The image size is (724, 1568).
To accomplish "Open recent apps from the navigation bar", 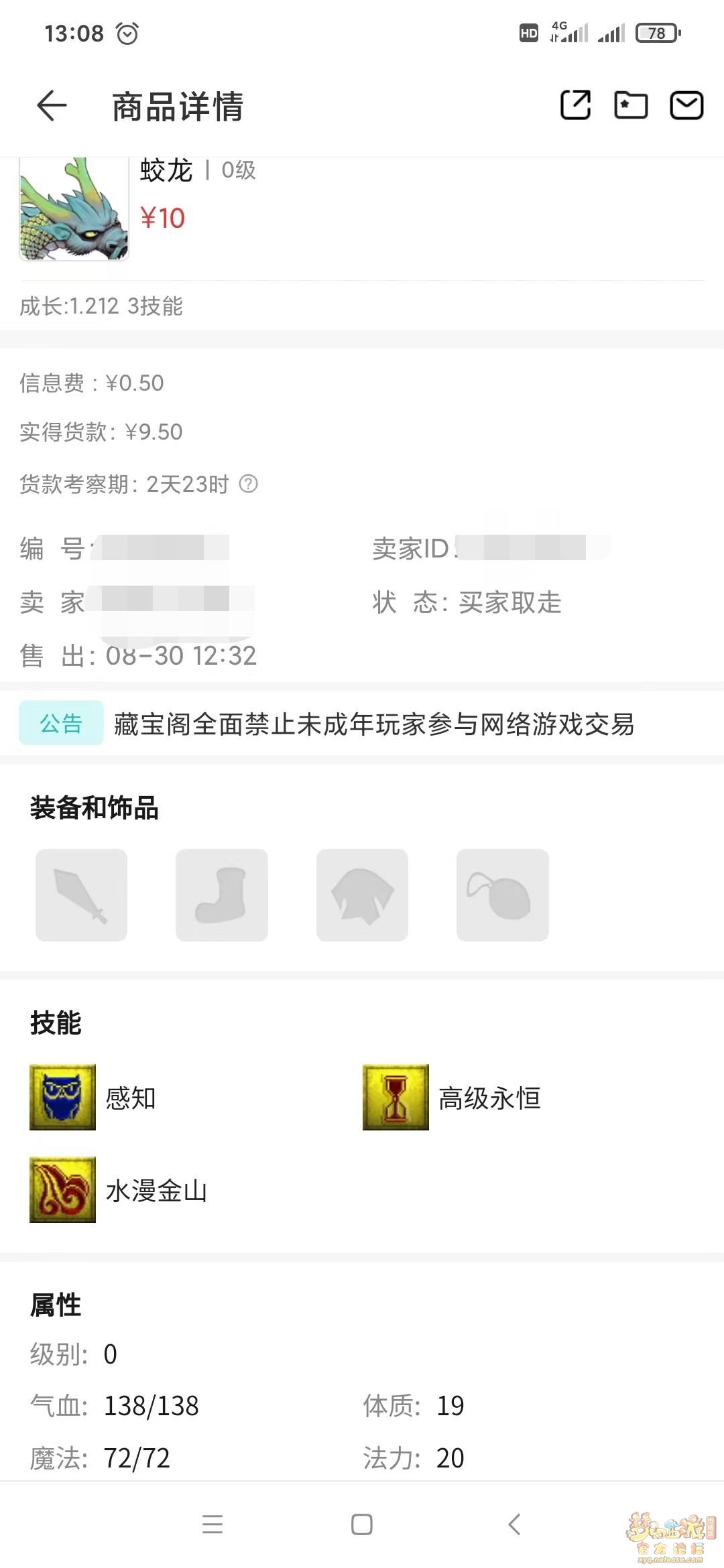I will click(213, 1525).
